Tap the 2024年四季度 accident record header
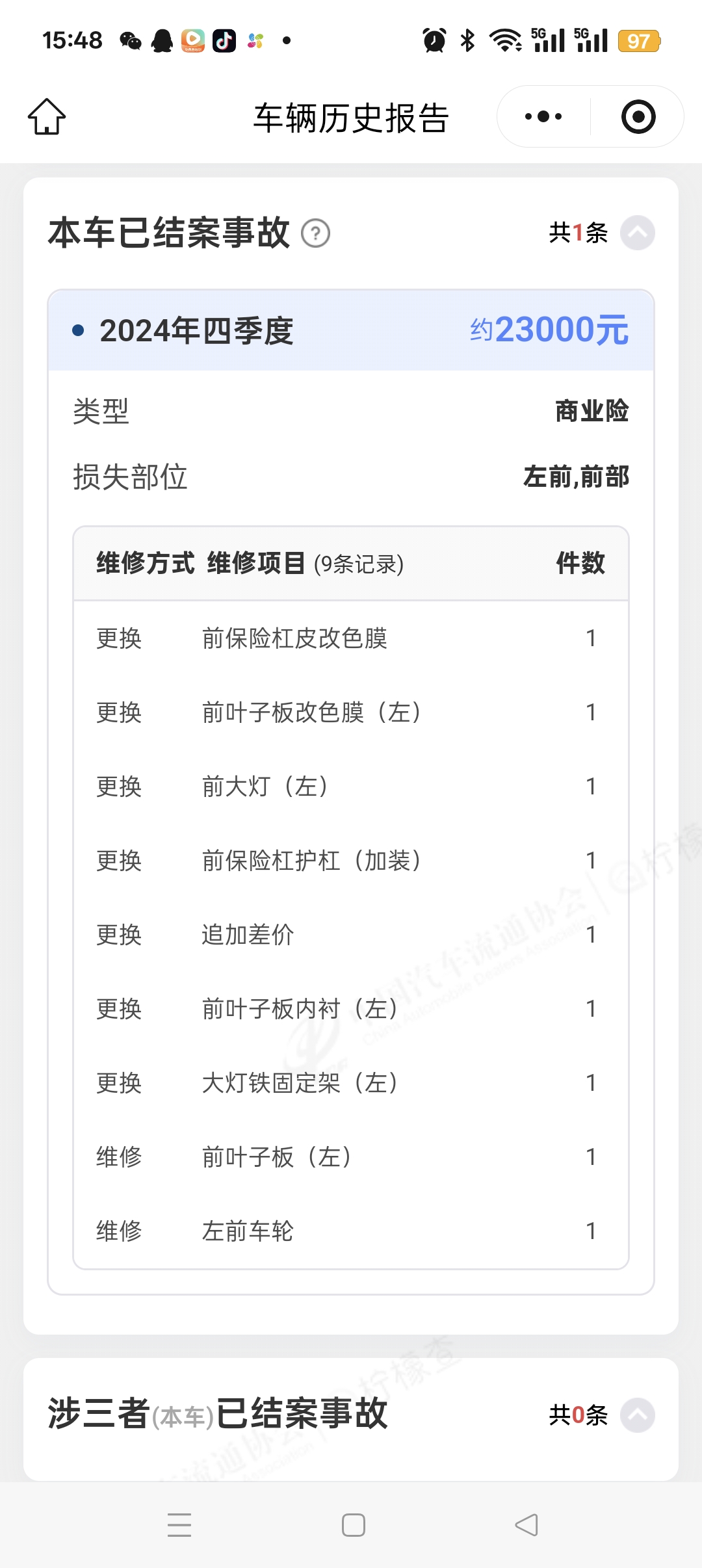 [351, 330]
